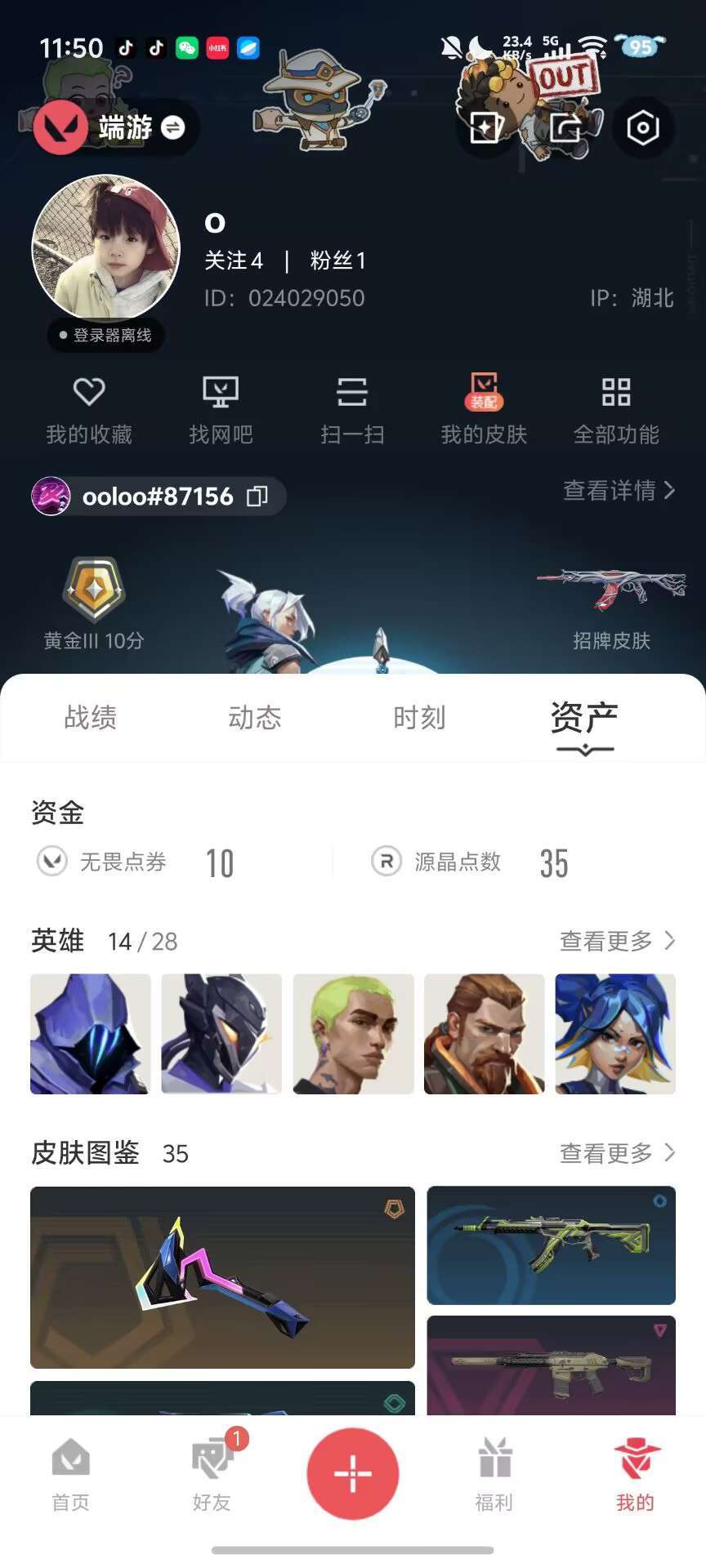Screen dimensions: 706x1568
Task: Open the 好友 friends tab
Action: (x=212, y=1475)
